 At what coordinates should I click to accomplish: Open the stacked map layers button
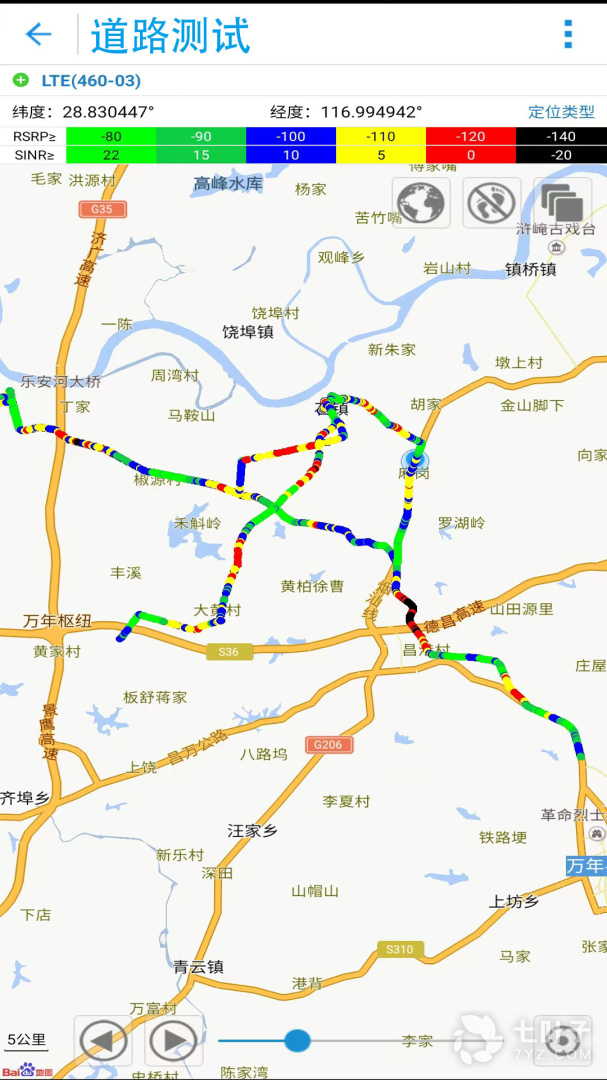coord(562,203)
